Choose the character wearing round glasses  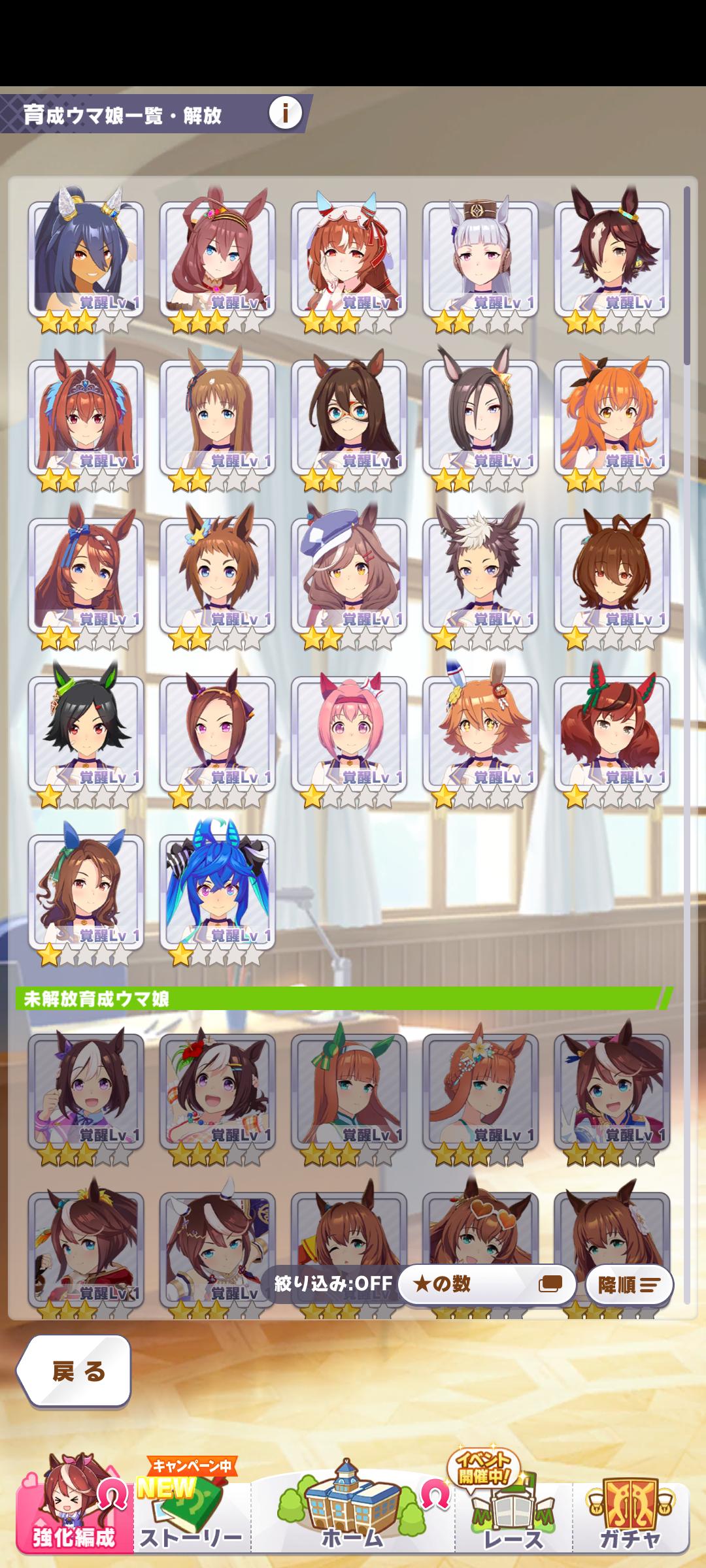point(349,416)
